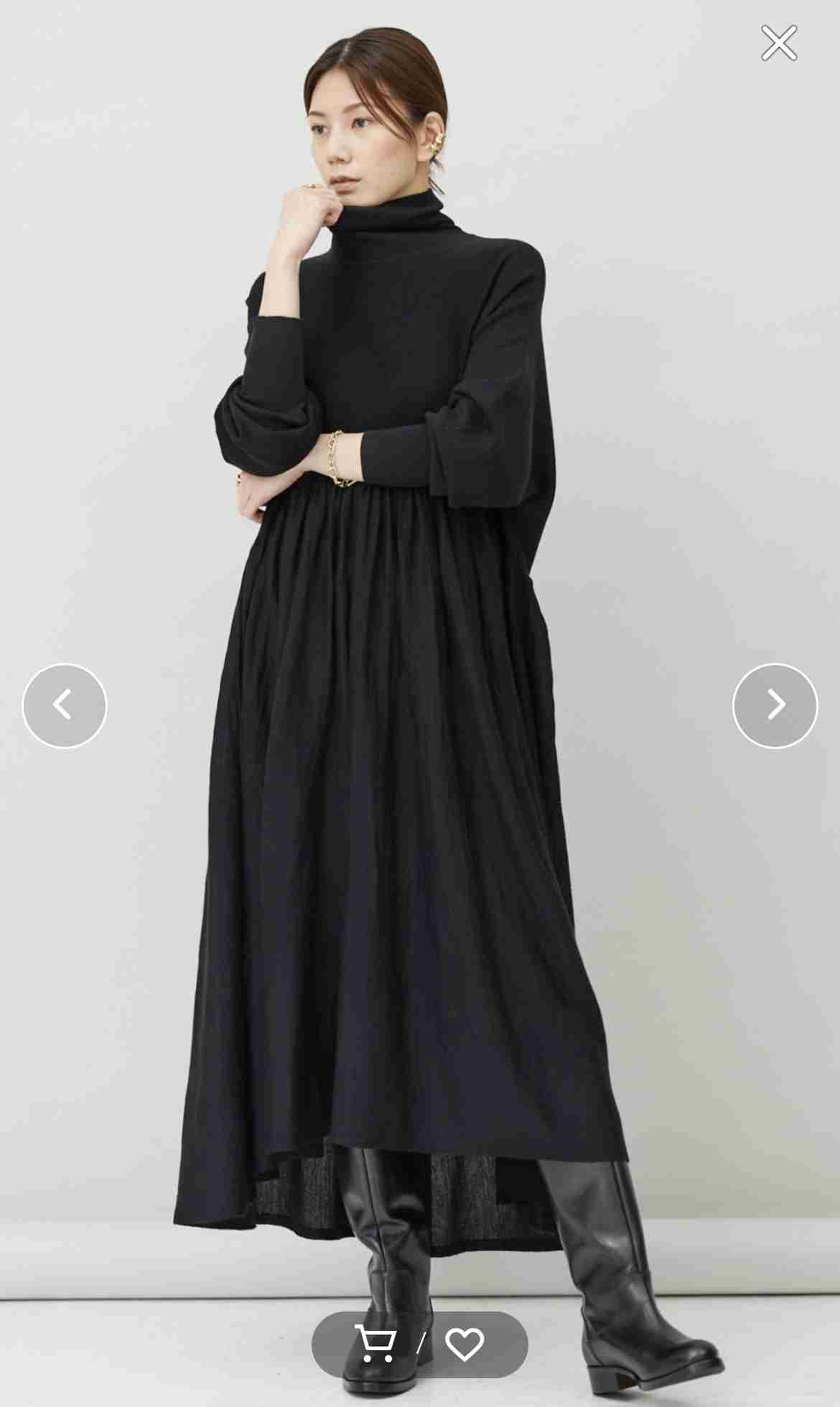Save the item with the heart icon

465,1343
